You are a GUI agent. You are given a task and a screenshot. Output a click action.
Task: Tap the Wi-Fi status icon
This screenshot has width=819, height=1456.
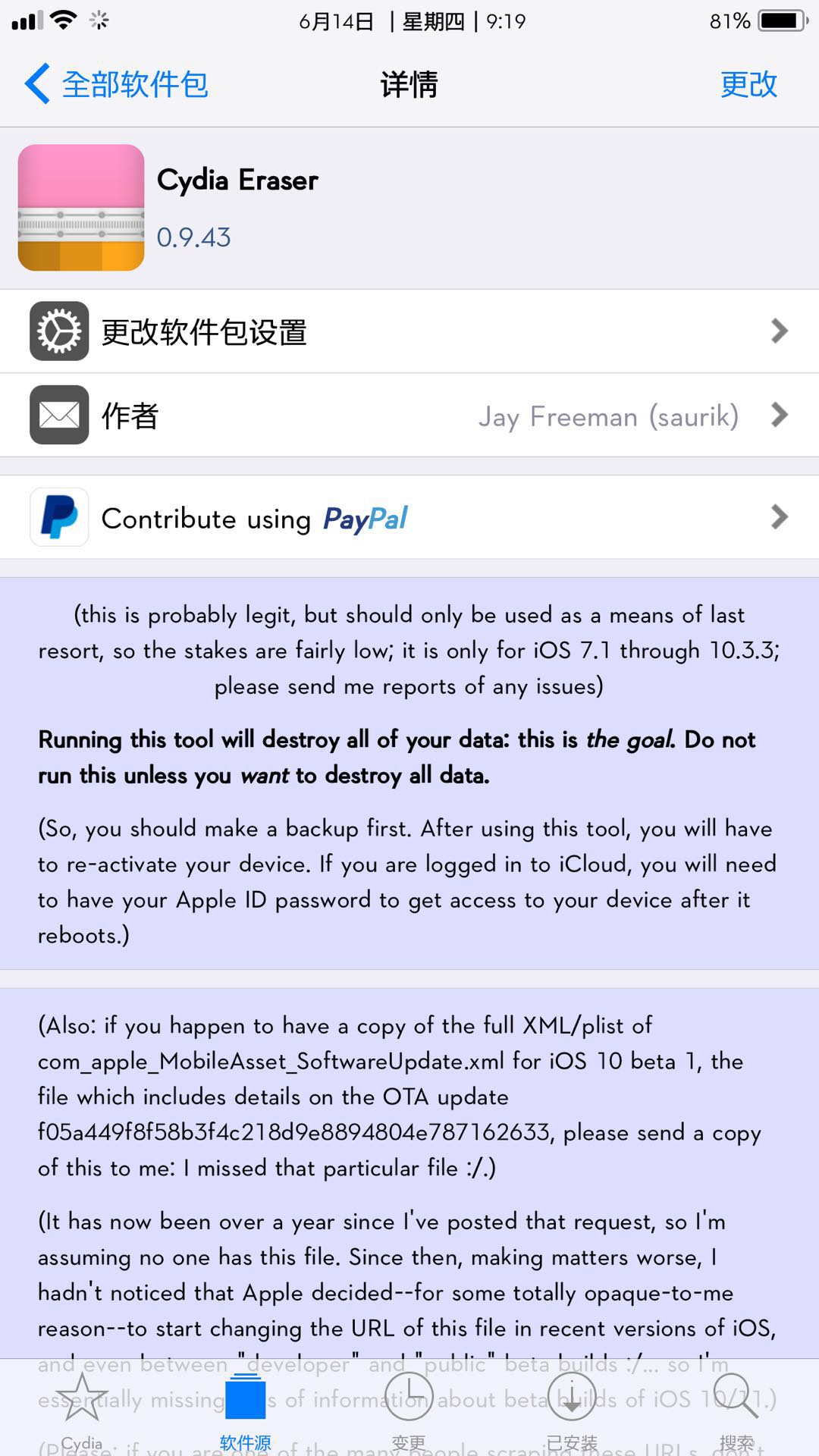[x=62, y=20]
